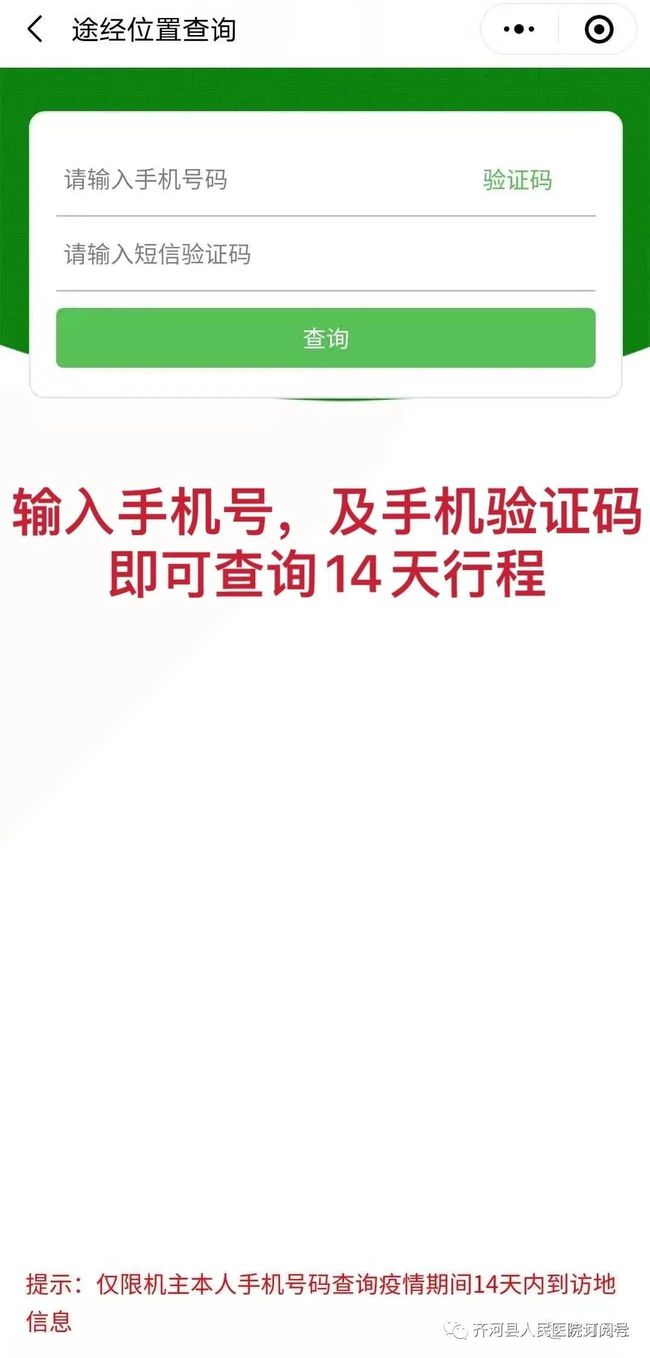Focus the 请输入短信验证码 field
The width and height of the screenshot is (650, 1358).
coord(326,254)
